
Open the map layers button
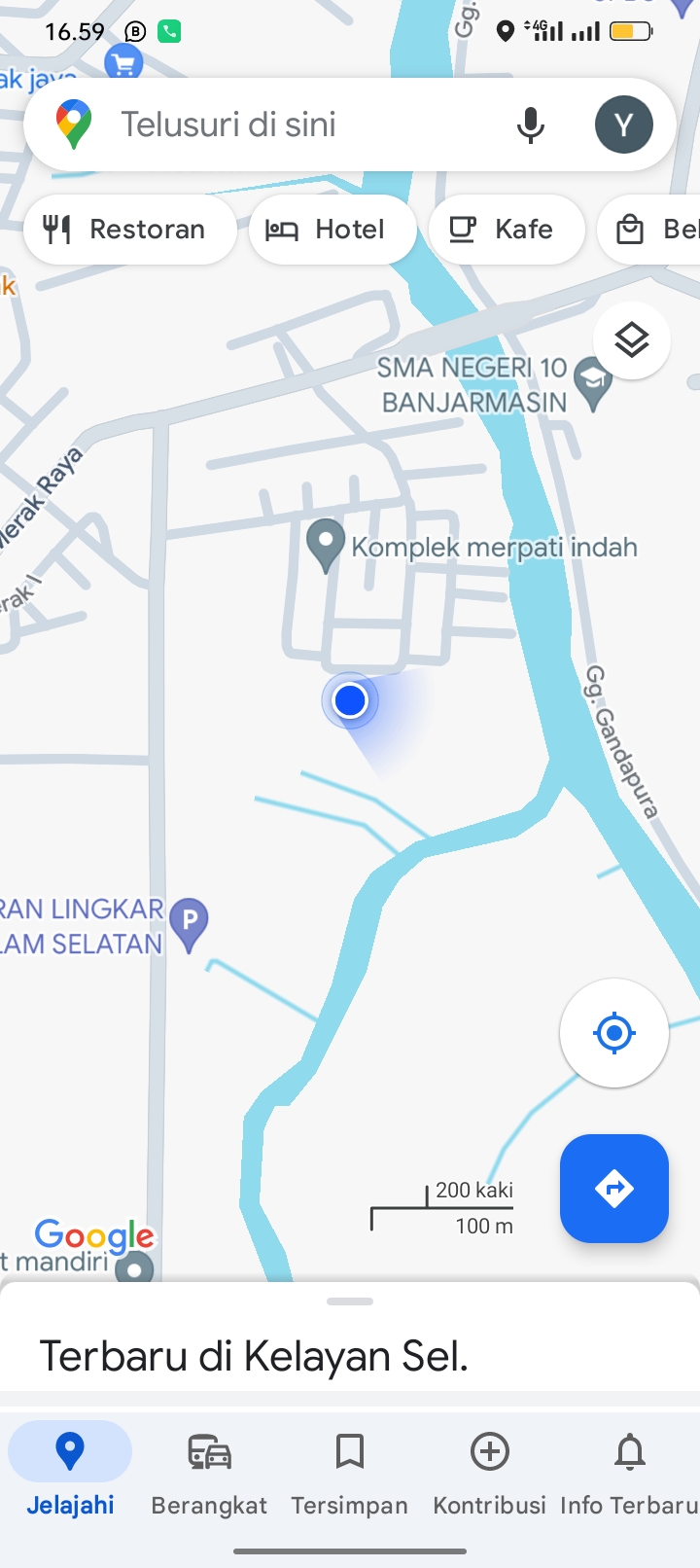(x=632, y=340)
